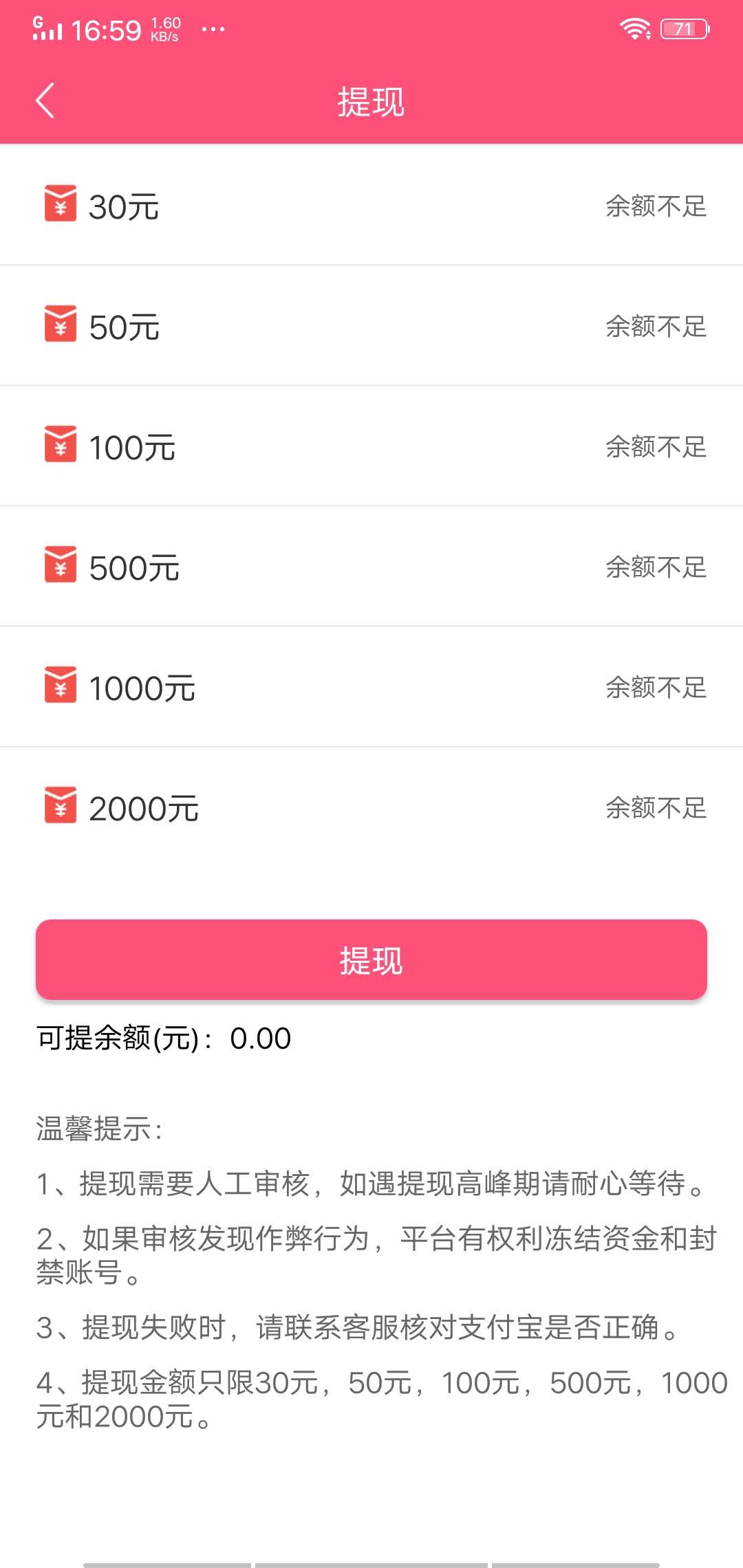
Task: Tap the Wi-Fi icon in status bar
Action: tap(634, 28)
